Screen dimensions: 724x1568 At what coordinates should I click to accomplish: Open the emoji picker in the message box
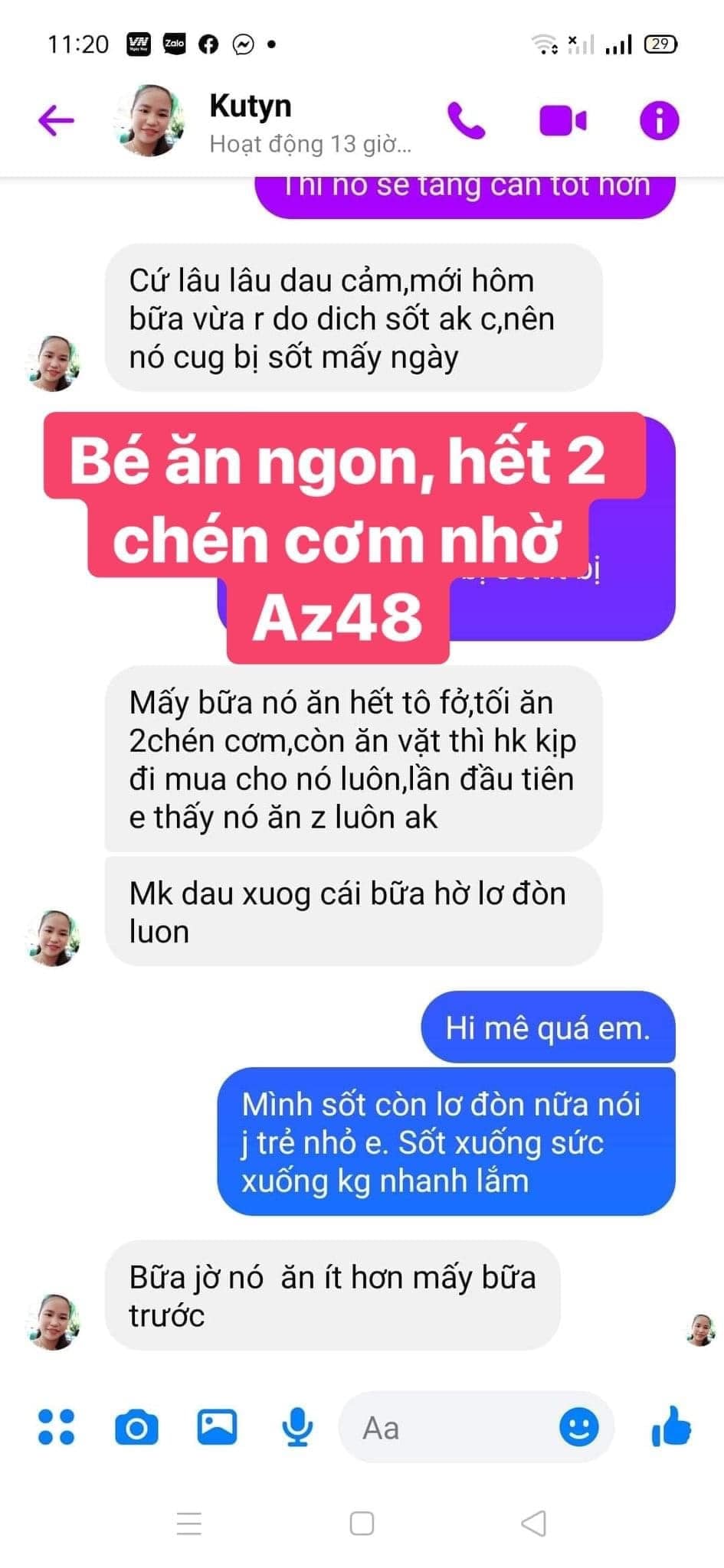coord(578,1426)
